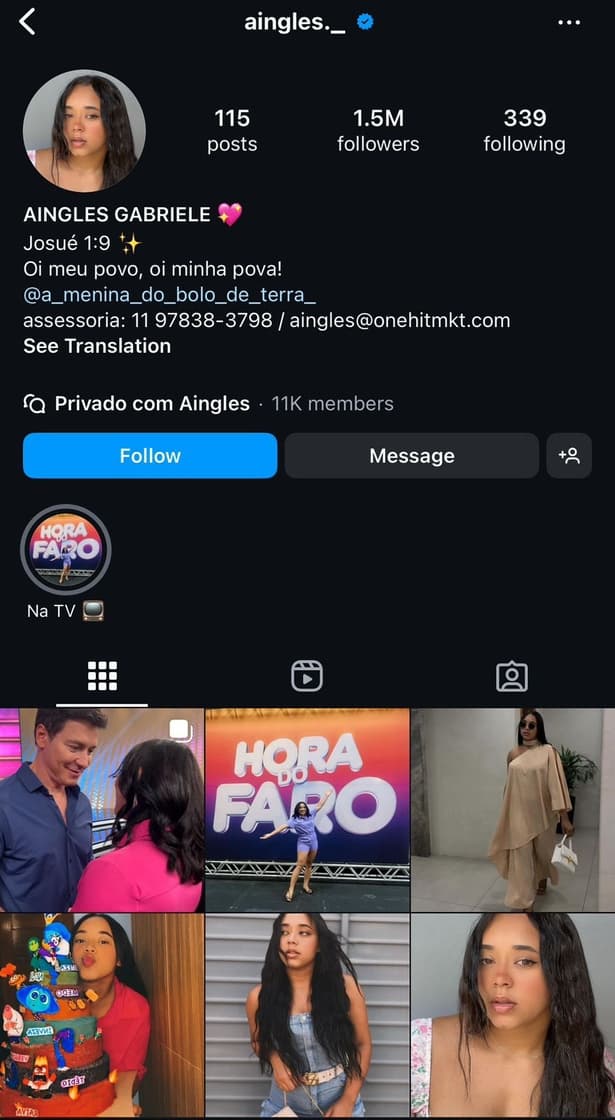Open the followers list
Screen dimensions: 615x1120
(378, 131)
